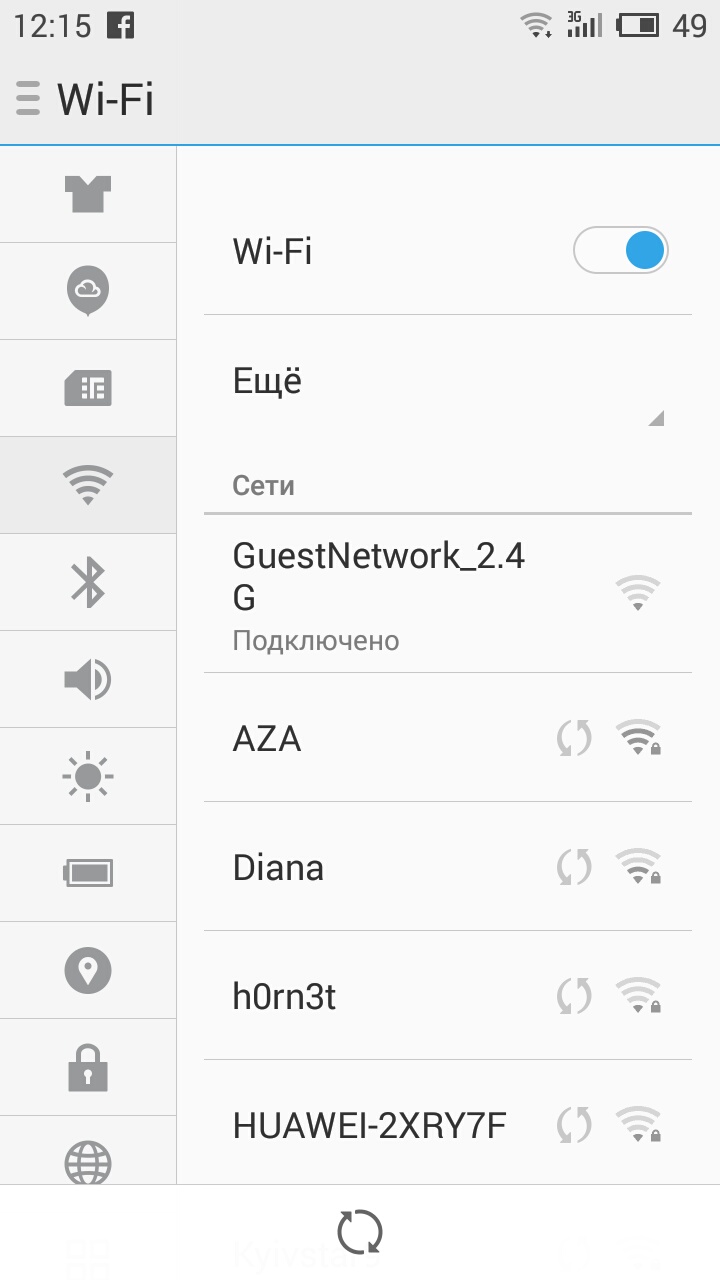Go to SIM card settings section
The image size is (720, 1280).
click(88, 388)
